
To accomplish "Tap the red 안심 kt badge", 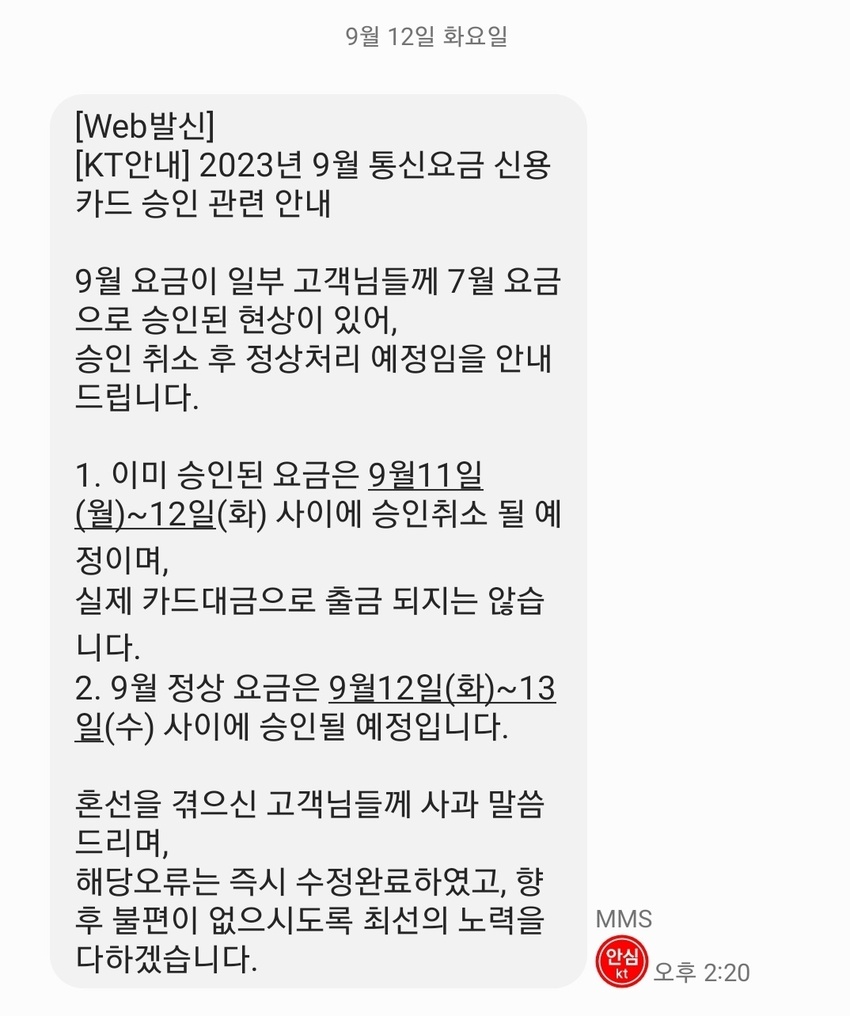I will (x=621, y=962).
